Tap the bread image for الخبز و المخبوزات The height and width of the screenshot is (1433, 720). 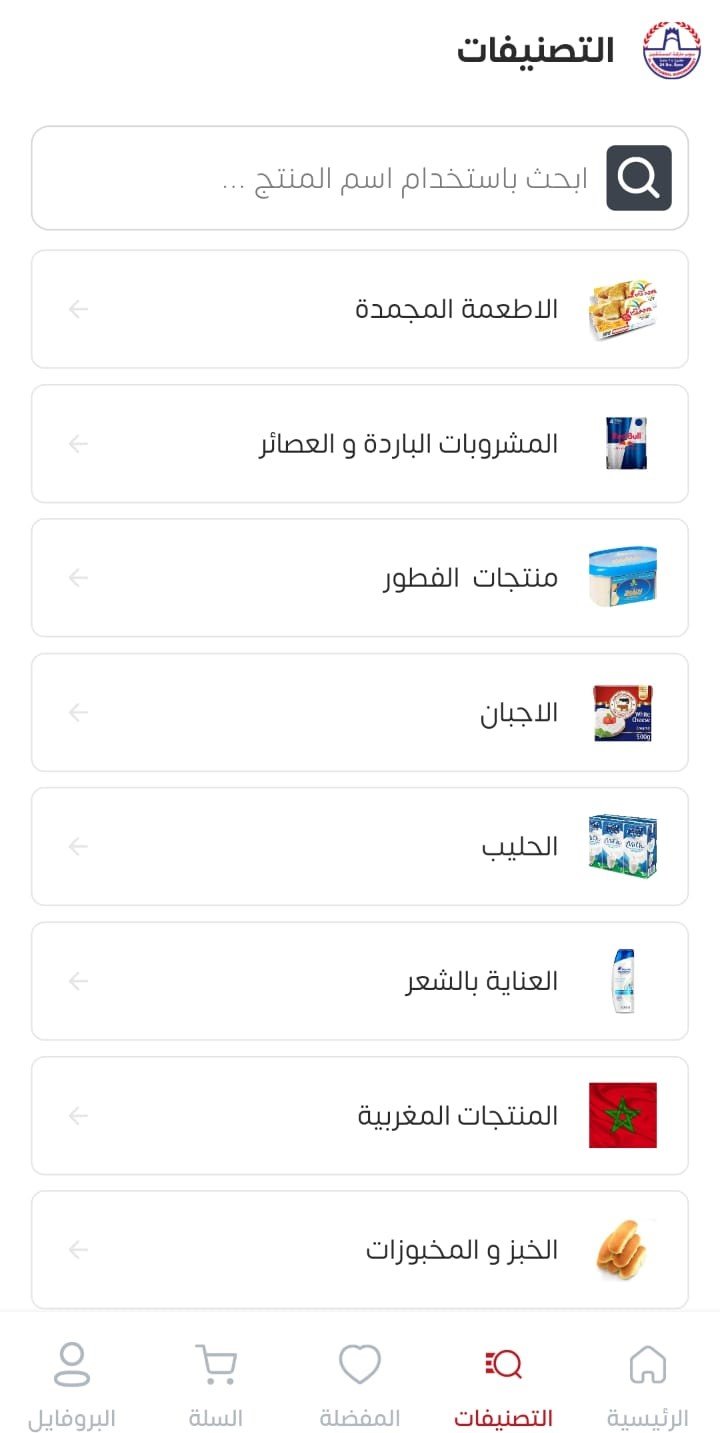click(624, 1249)
